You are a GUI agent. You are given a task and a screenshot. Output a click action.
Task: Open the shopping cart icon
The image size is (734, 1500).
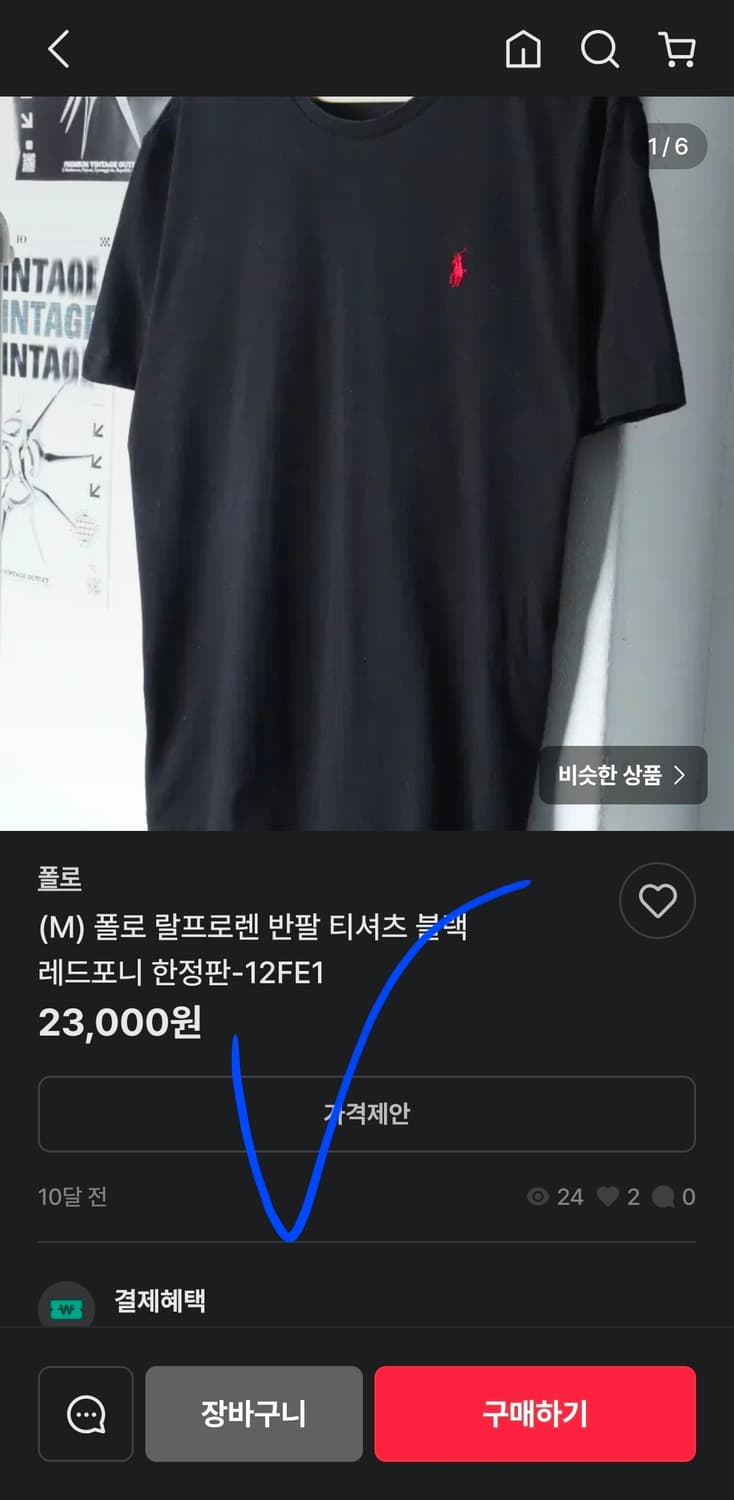pyautogui.click(x=677, y=48)
